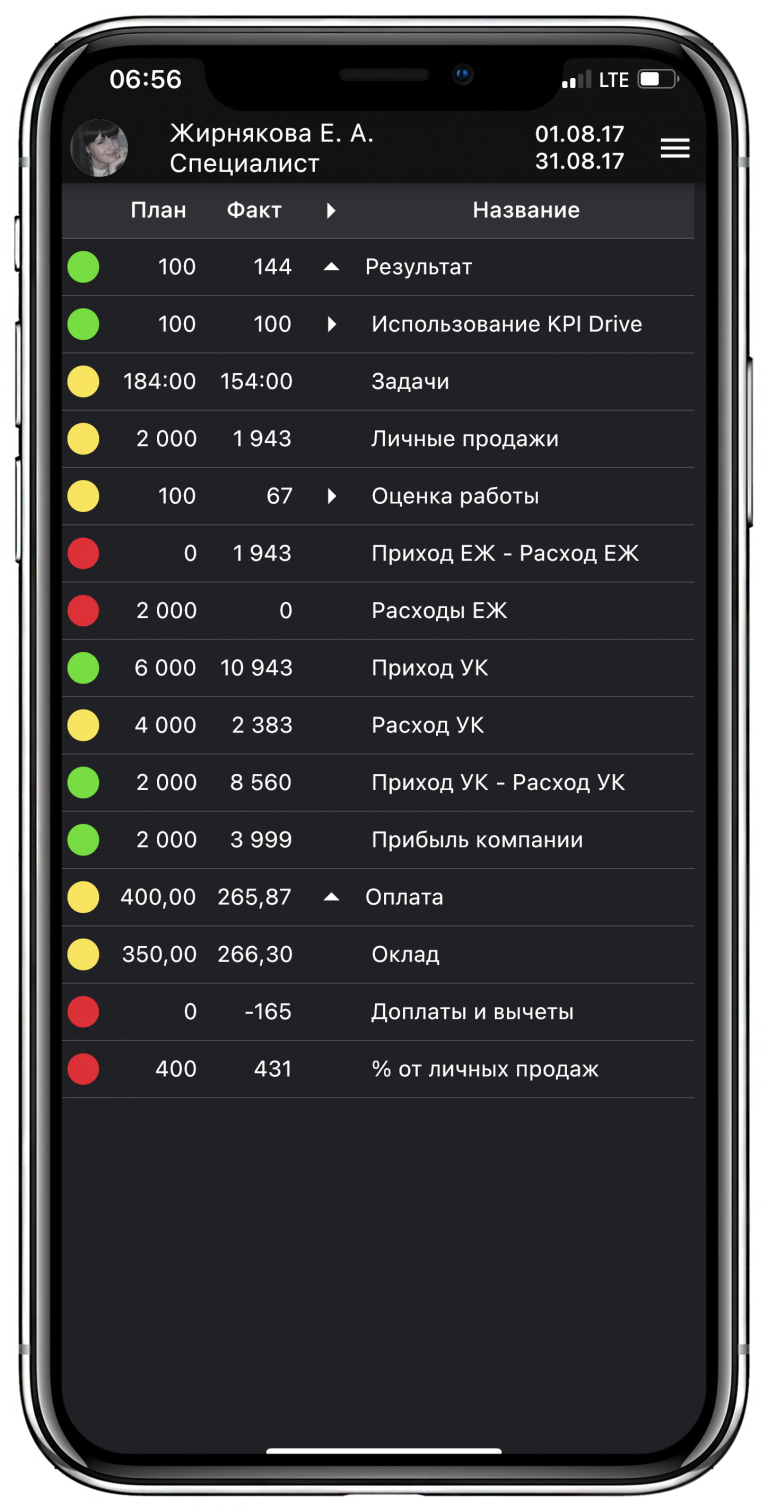Select the Приход УК row
The image size is (768, 1512).
[x=378, y=668]
